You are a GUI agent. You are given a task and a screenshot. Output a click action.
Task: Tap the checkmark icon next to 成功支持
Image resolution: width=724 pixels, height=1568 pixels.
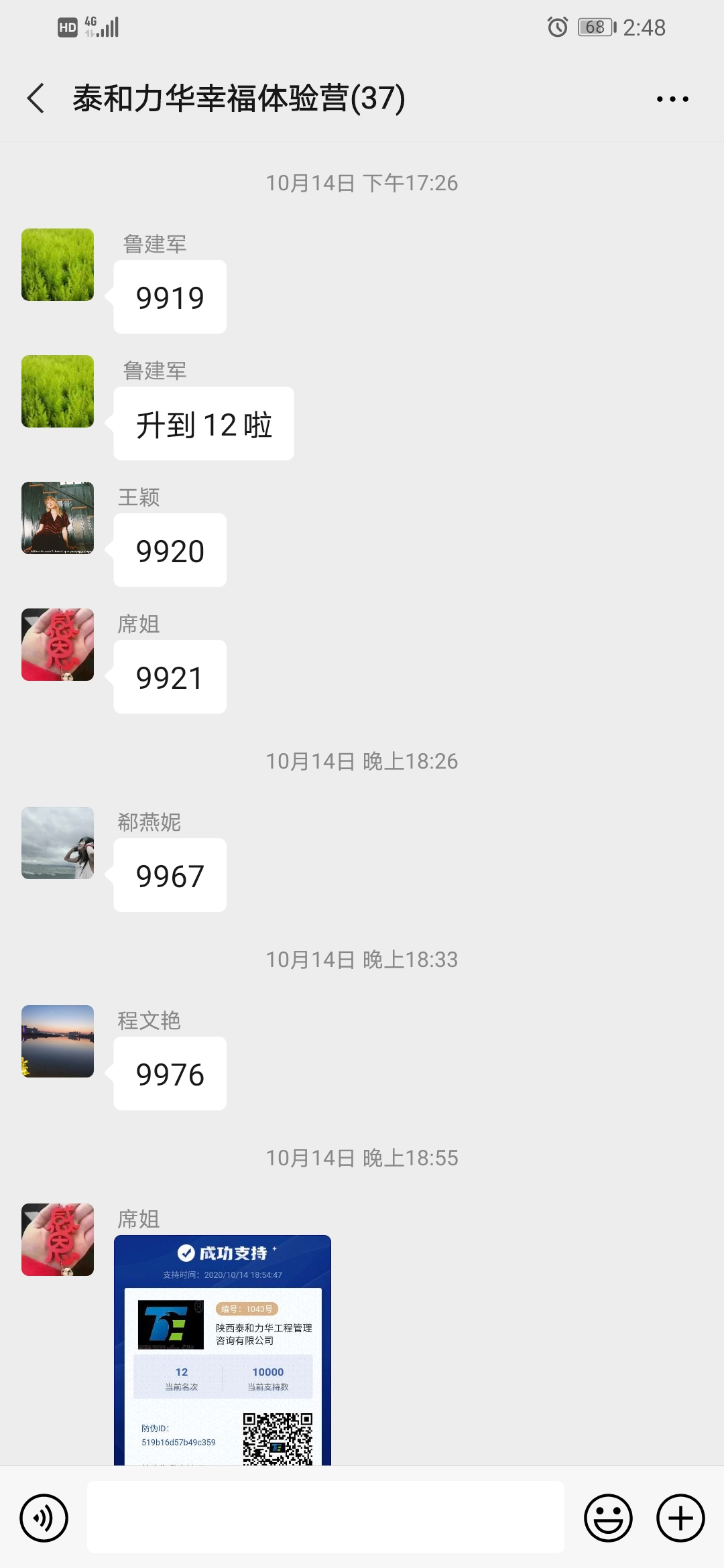[x=186, y=1254]
